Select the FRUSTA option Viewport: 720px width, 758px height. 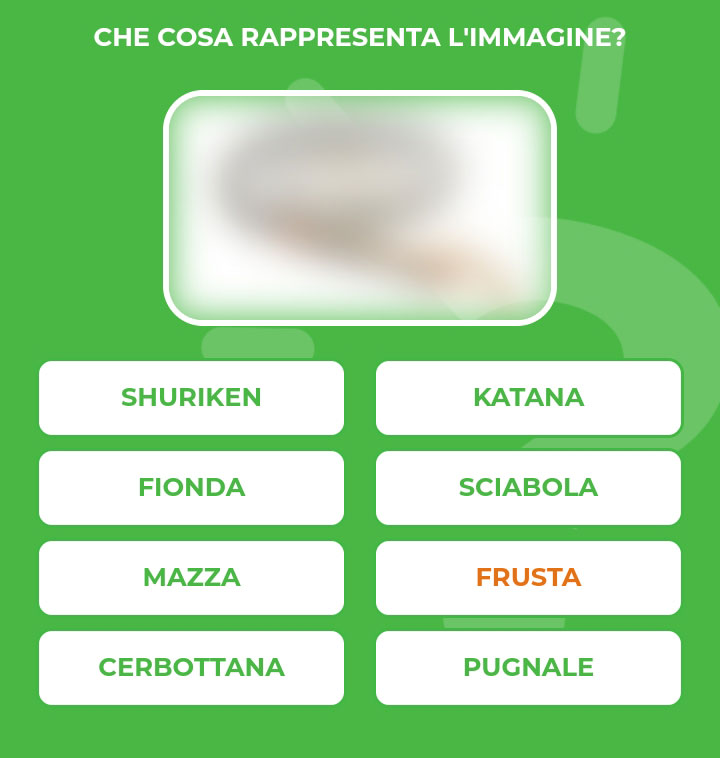[528, 578]
